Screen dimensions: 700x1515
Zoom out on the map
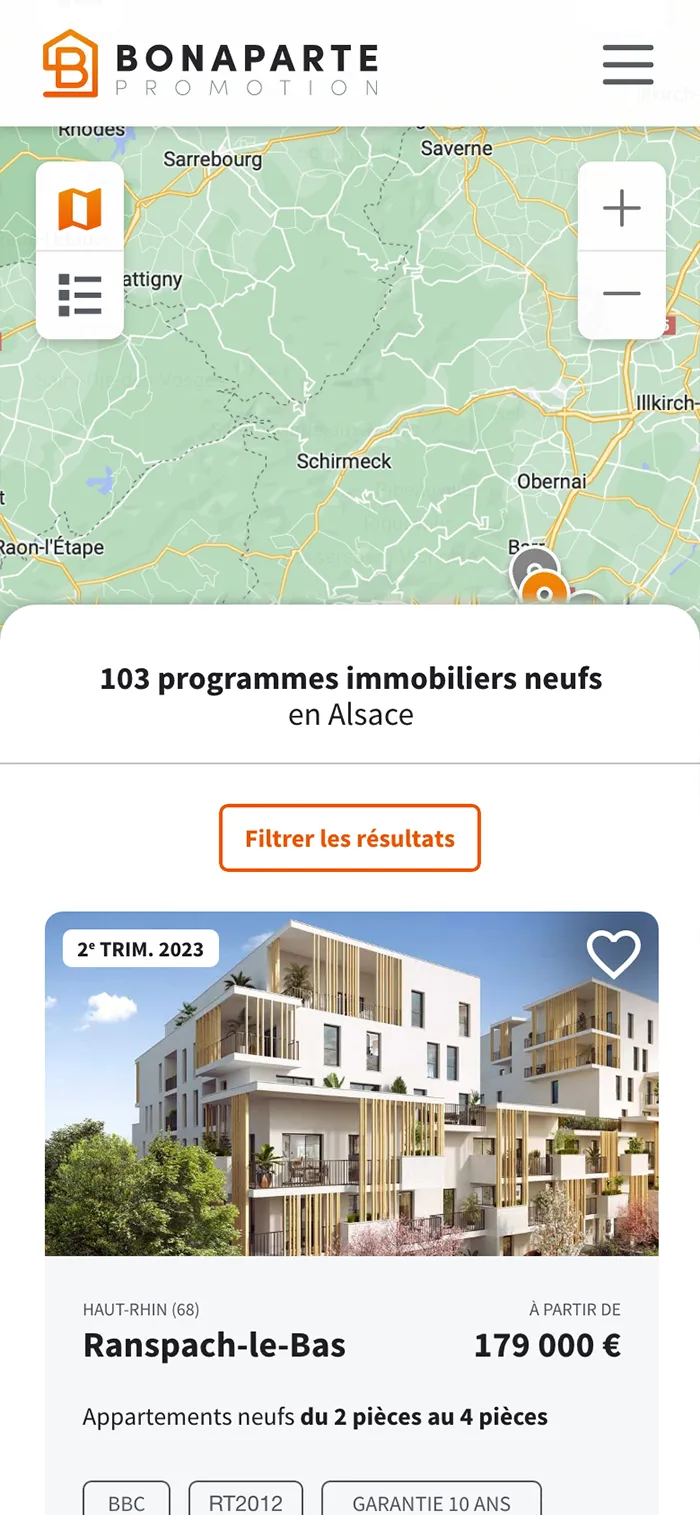point(621,294)
